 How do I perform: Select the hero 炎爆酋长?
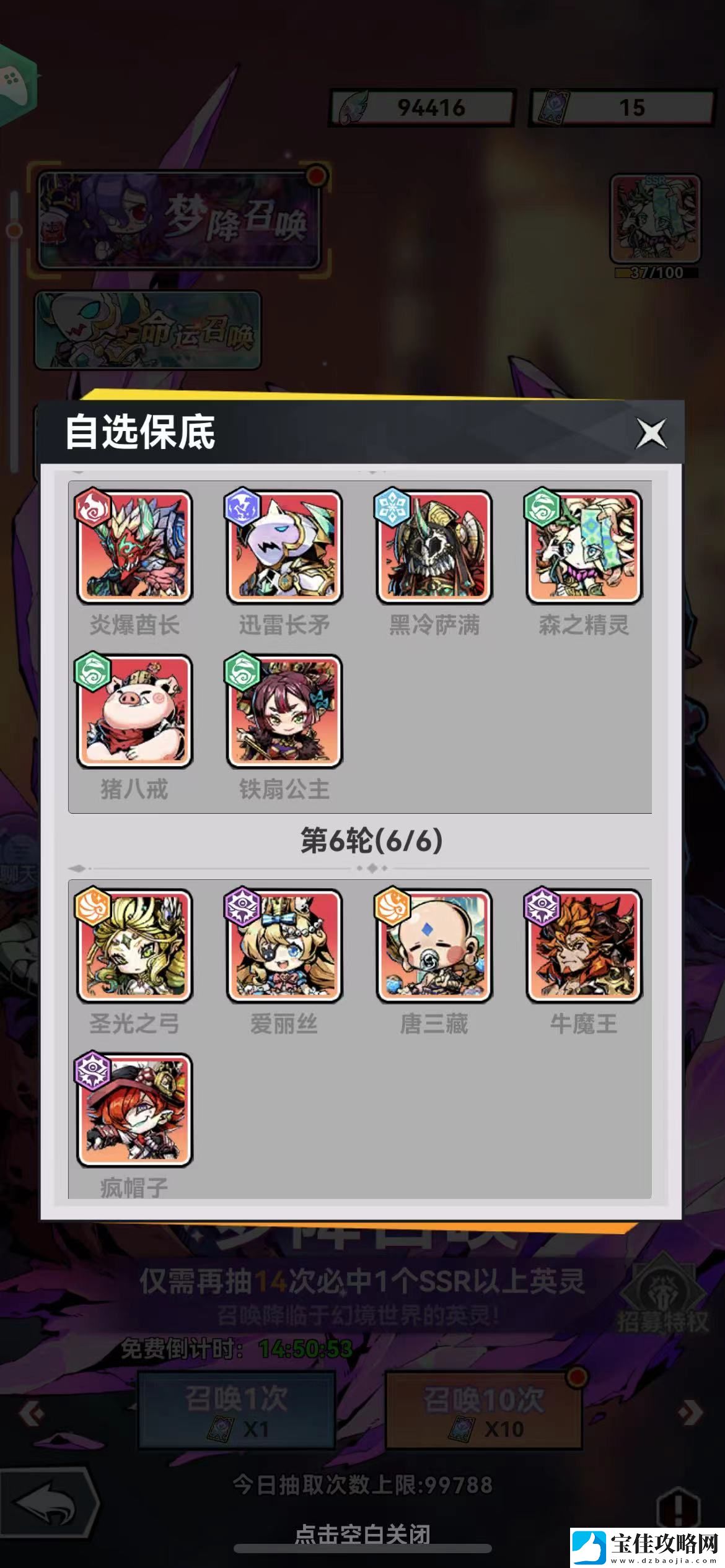[x=134, y=546]
